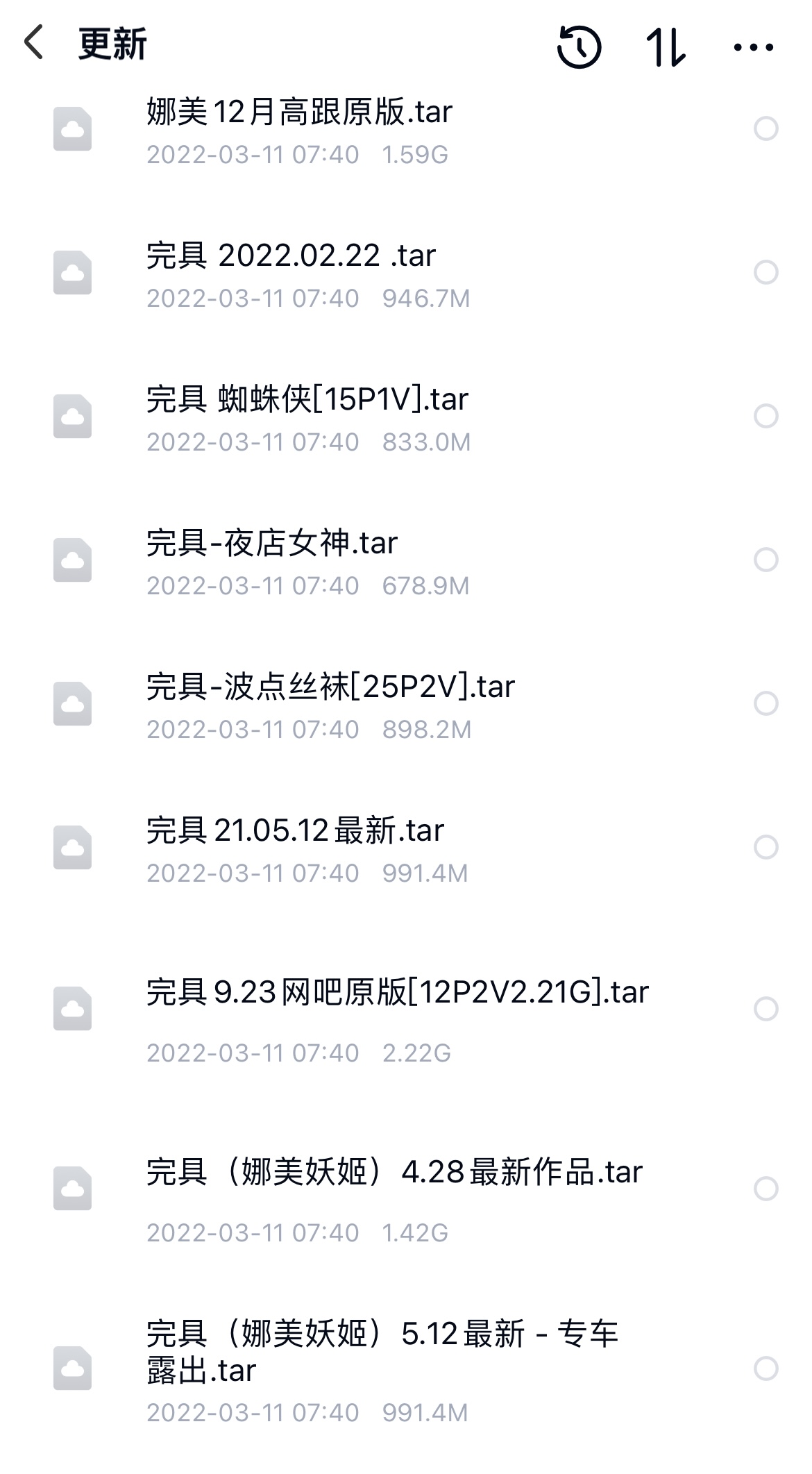
Task: Mark 完具21.05.12最新.tar as selected
Action: click(x=766, y=847)
